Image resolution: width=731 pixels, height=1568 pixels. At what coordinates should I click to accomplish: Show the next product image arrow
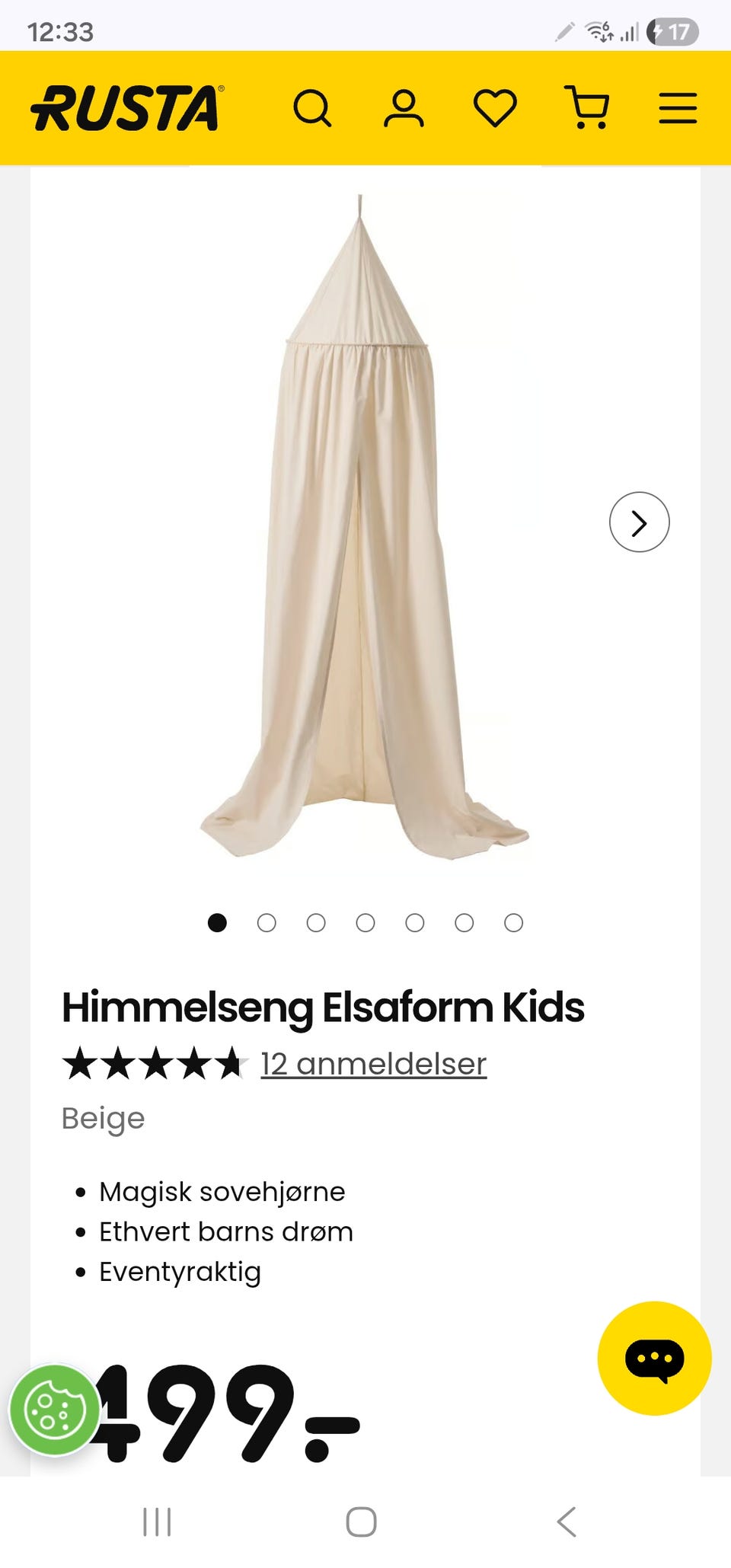pos(640,522)
